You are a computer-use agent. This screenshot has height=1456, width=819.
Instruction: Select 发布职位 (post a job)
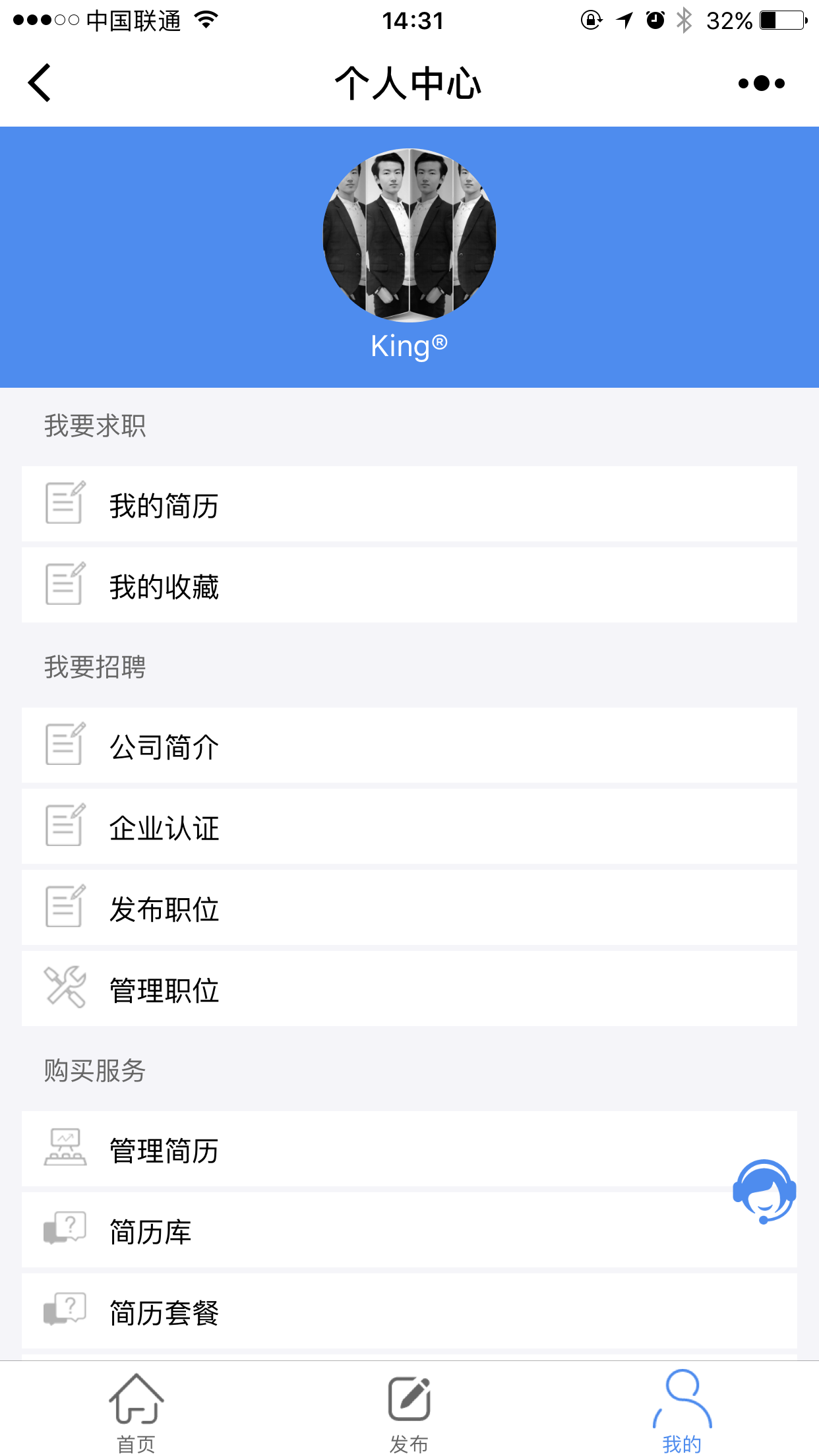click(409, 907)
